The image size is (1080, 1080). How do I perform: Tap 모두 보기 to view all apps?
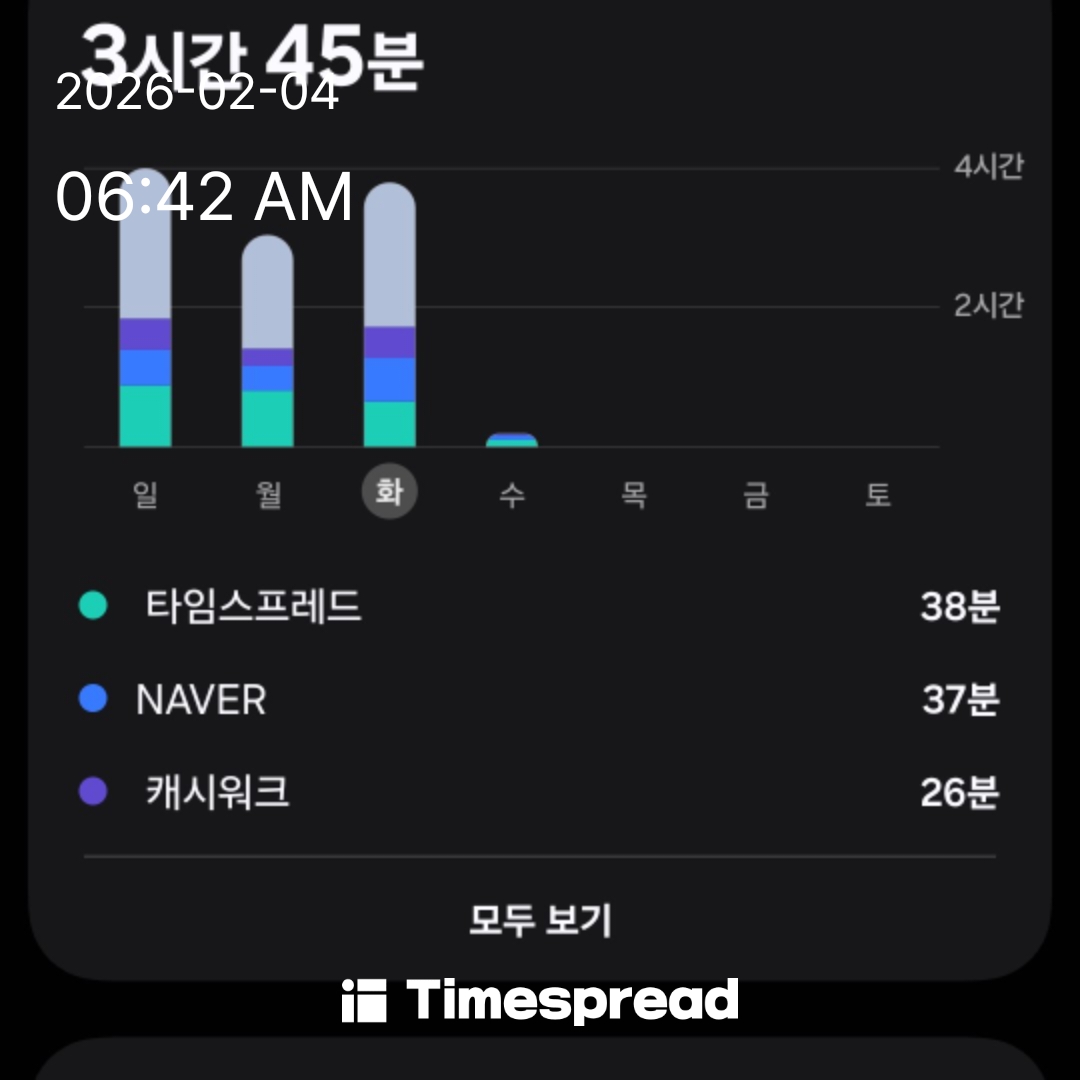(540, 919)
